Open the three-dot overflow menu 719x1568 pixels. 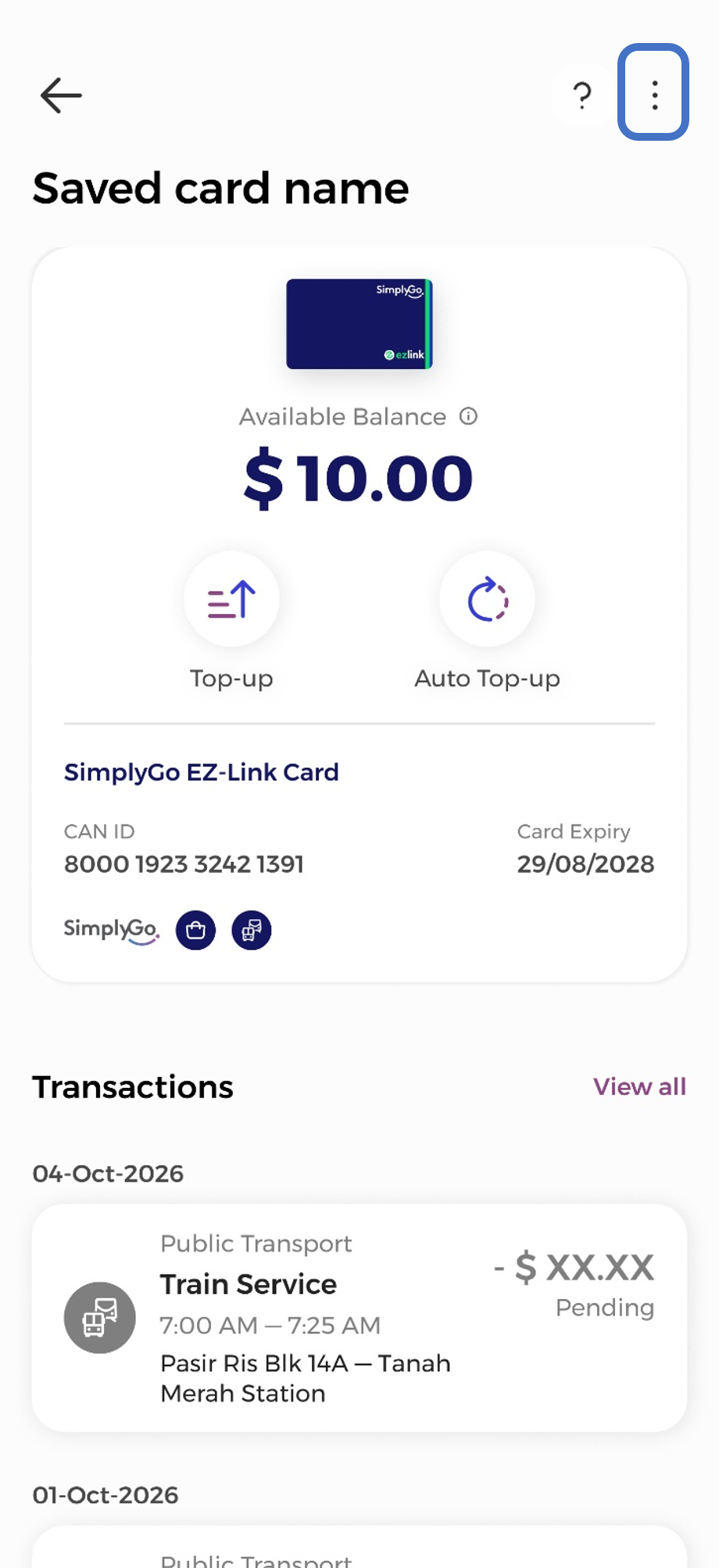654,94
